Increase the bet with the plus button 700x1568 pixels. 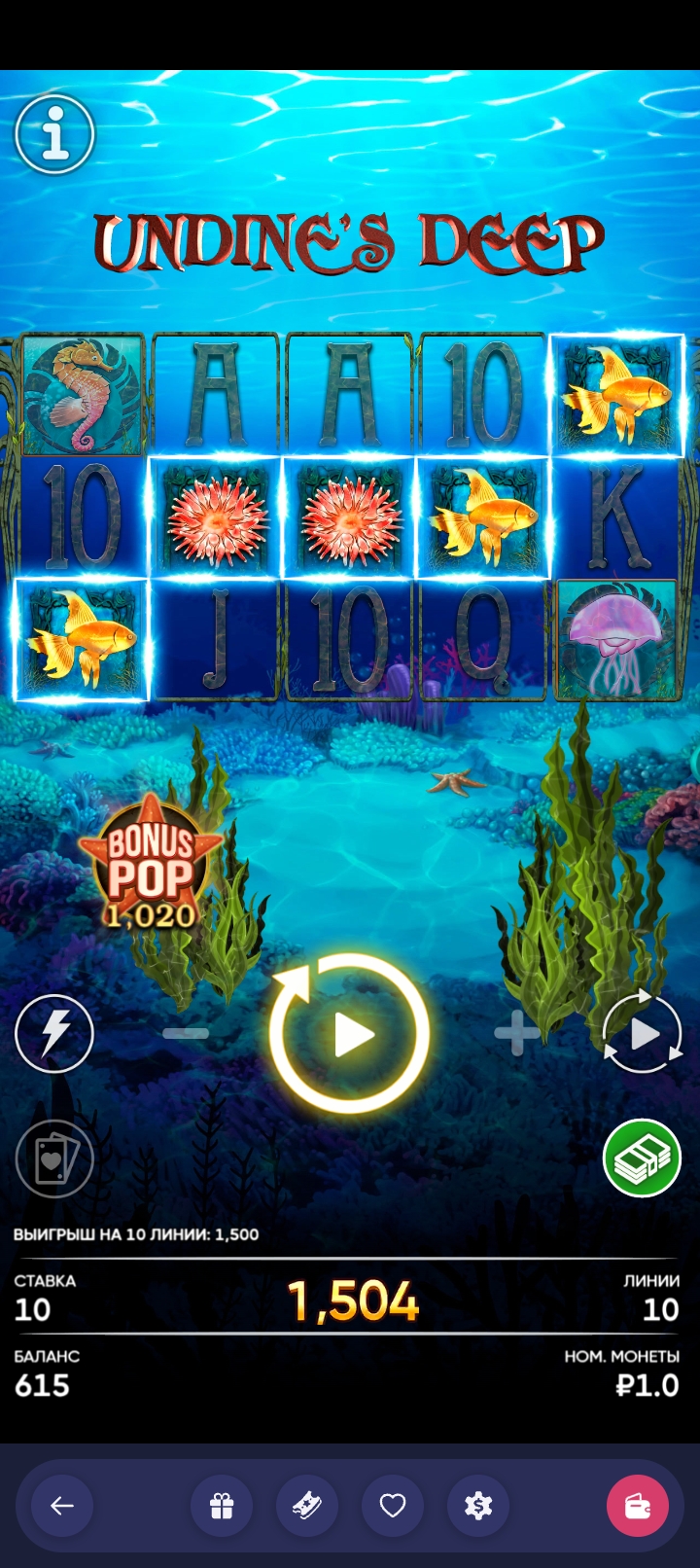coord(516,1033)
